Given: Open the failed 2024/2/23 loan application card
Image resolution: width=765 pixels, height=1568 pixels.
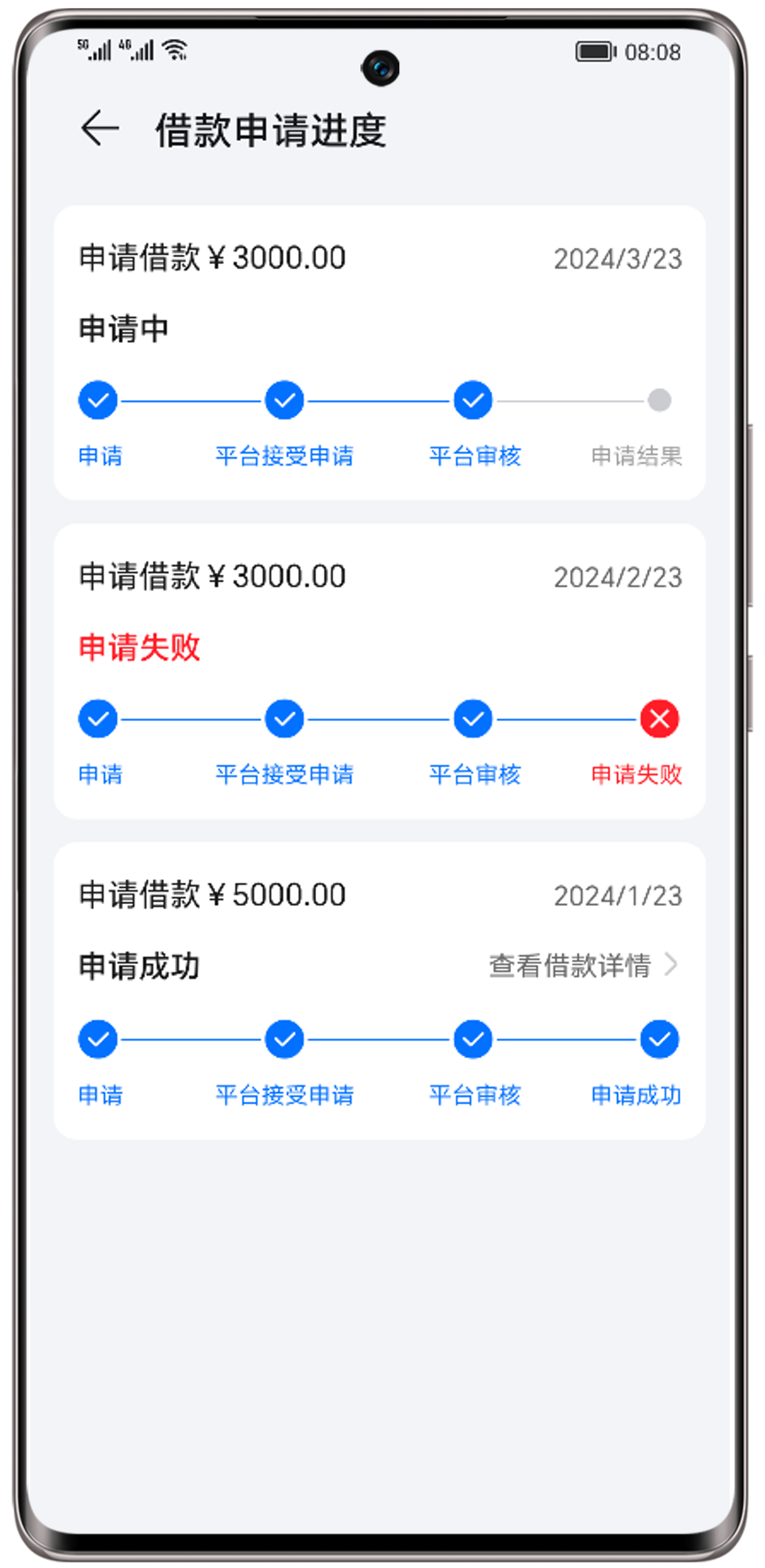Looking at the screenshot, I should pyautogui.click(x=379, y=671).
